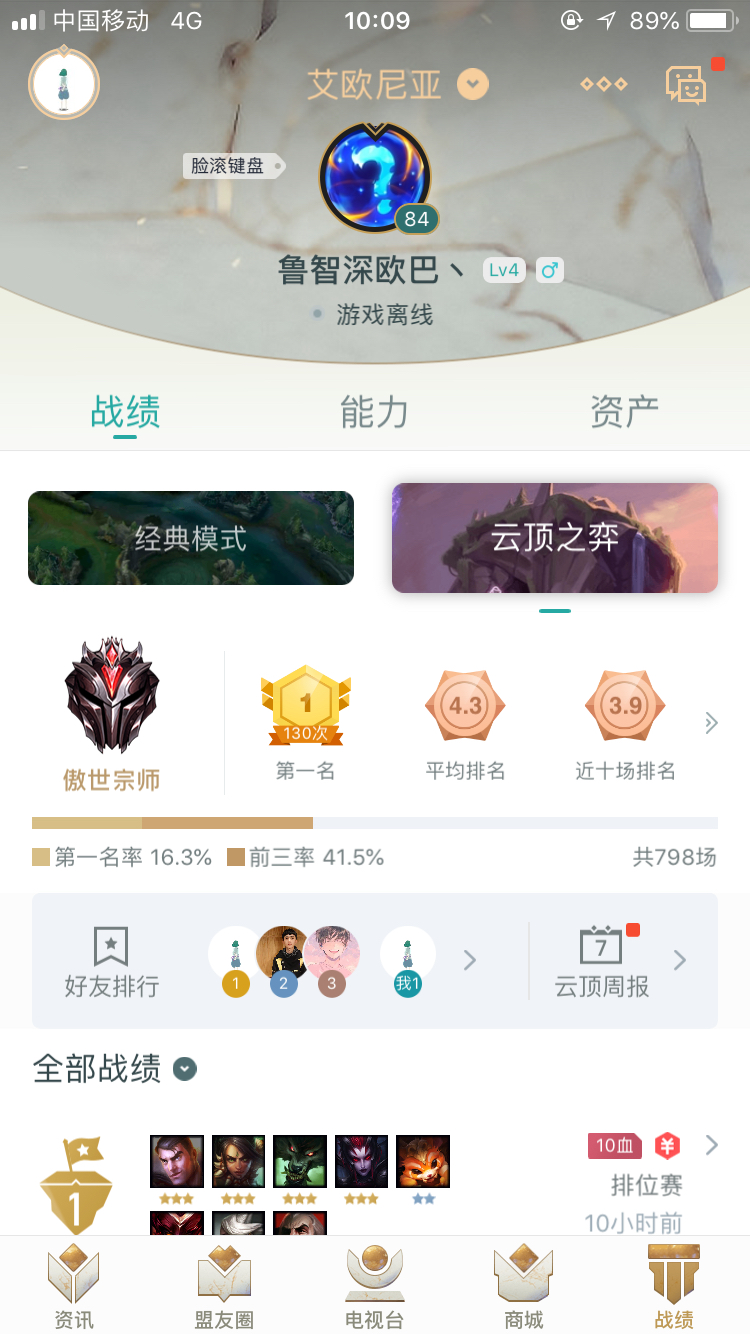Switch to the 能力 tab
750x1334 pixels.
[375, 411]
